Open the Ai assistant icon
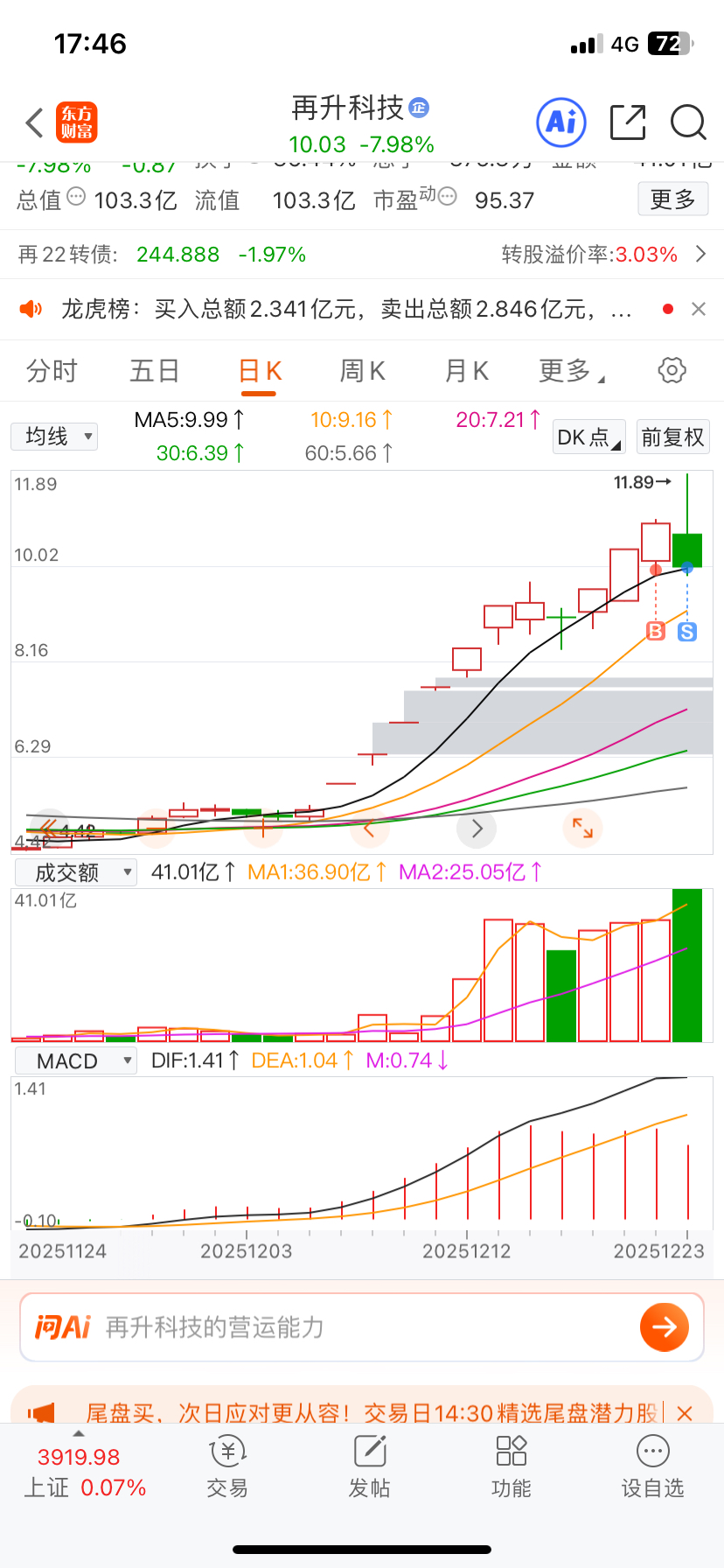724x1568 pixels. coord(560,122)
